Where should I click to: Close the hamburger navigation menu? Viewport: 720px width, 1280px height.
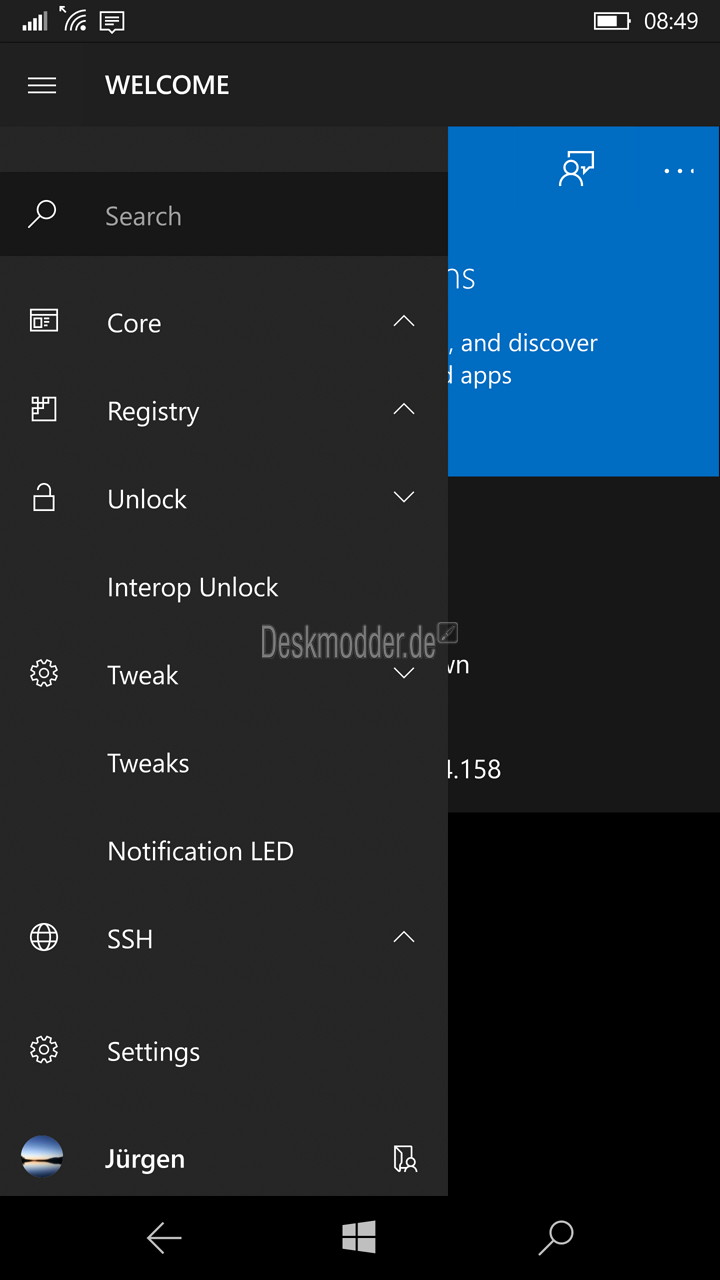42,85
